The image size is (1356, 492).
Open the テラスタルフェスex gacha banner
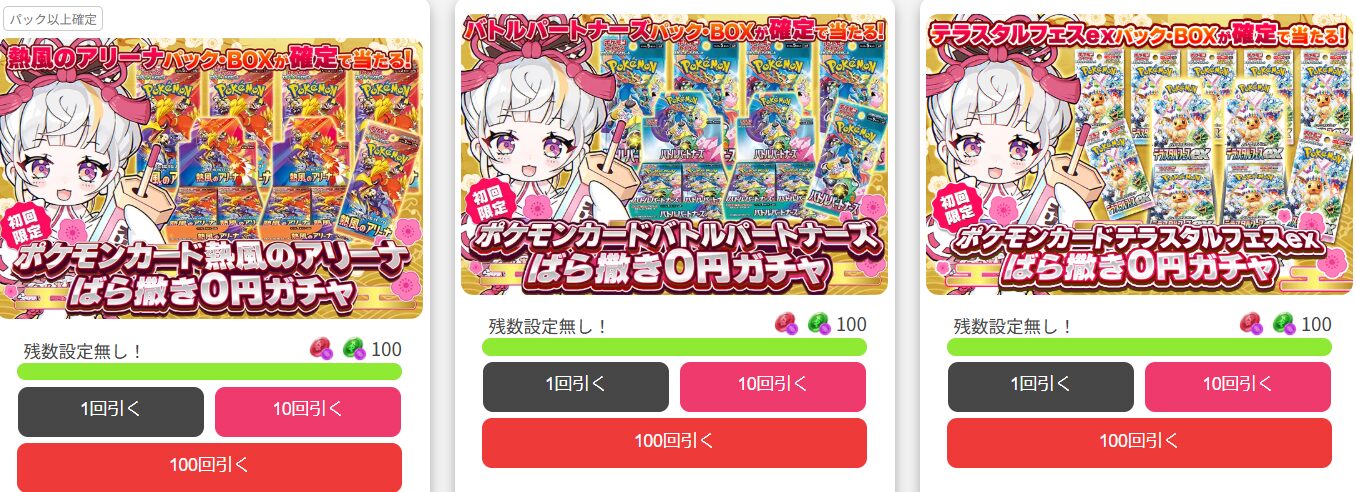click(x=1139, y=155)
